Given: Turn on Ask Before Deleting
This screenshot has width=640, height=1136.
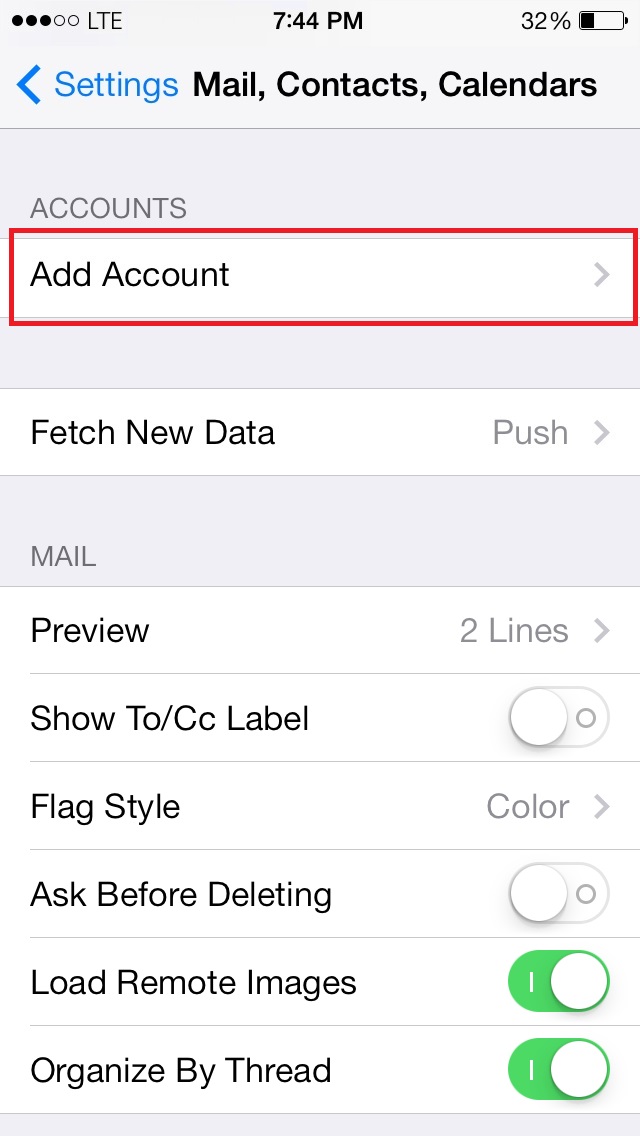Looking at the screenshot, I should [x=558, y=894].
